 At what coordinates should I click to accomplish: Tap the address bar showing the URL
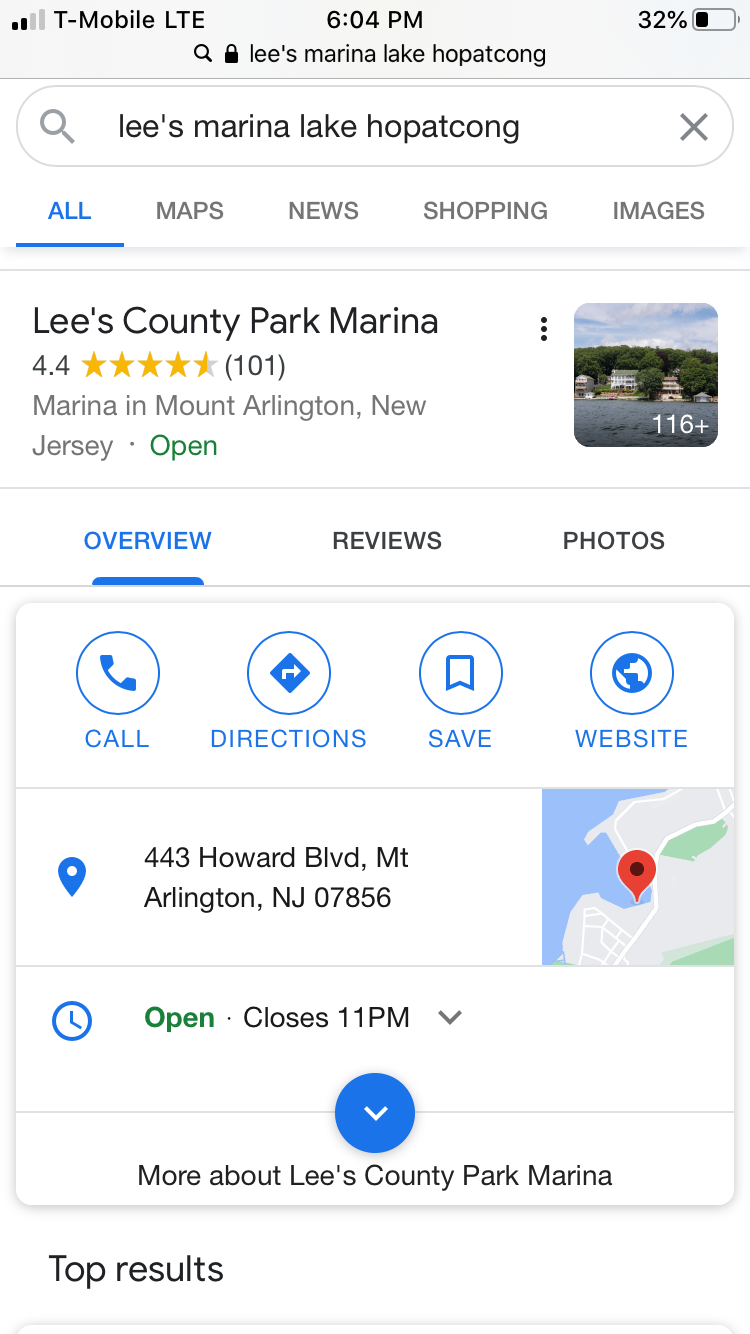point(375,53)
